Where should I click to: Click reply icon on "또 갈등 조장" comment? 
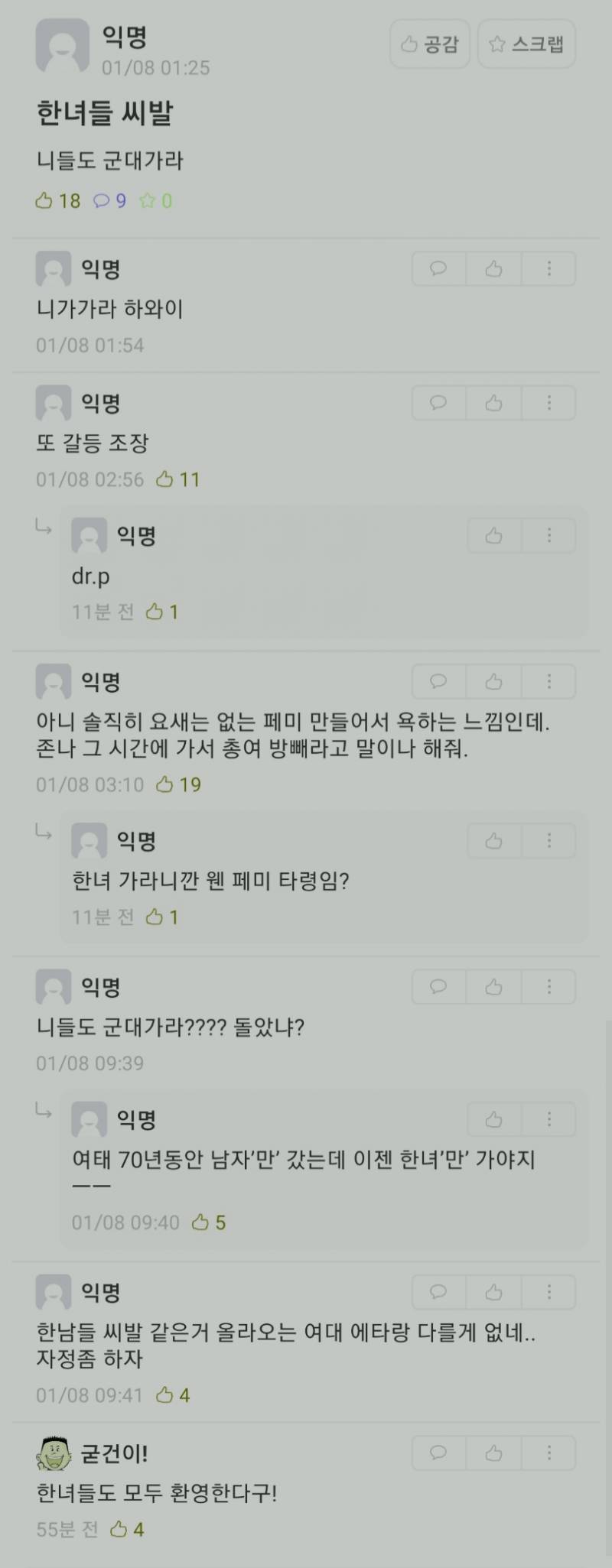click(437, 403)
